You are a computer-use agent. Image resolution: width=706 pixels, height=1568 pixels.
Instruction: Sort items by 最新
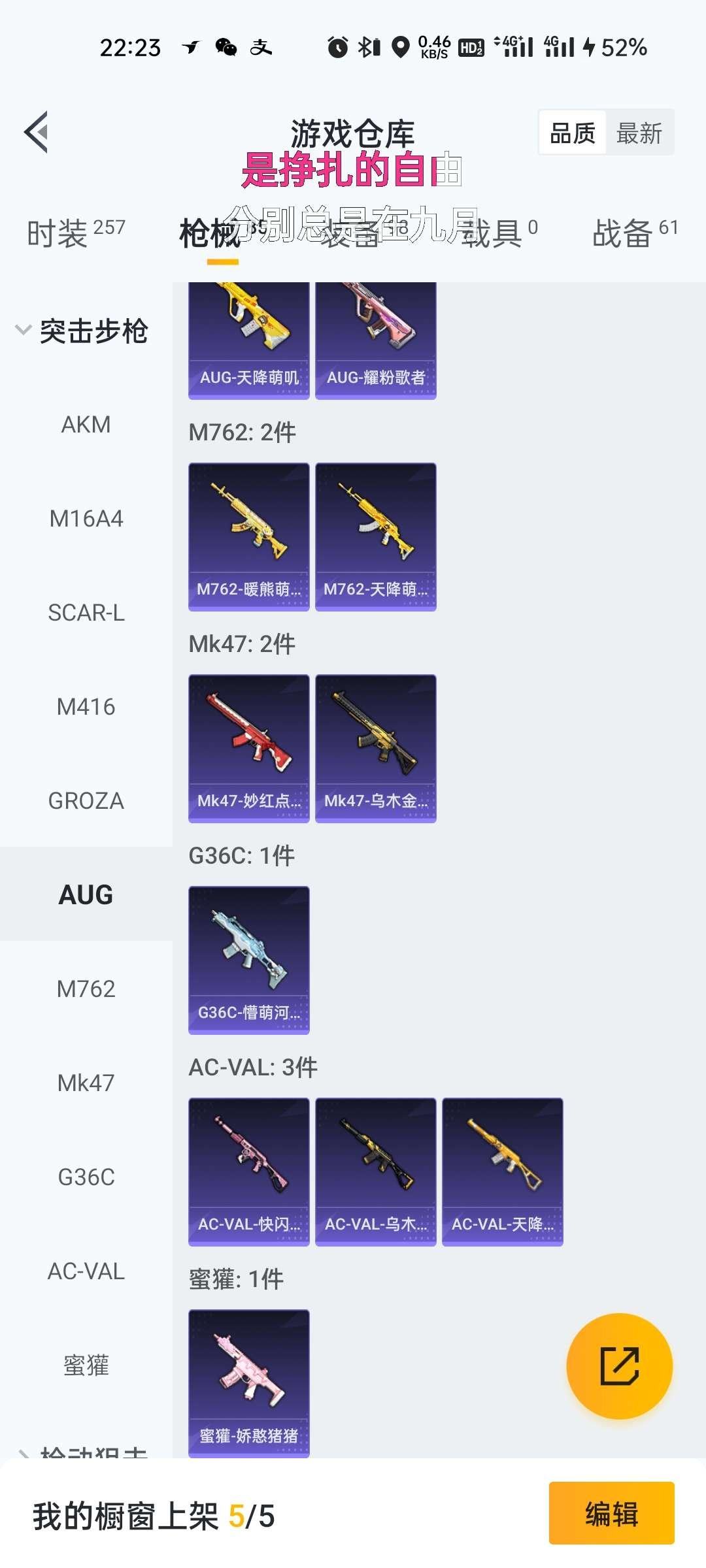[639, 133]
